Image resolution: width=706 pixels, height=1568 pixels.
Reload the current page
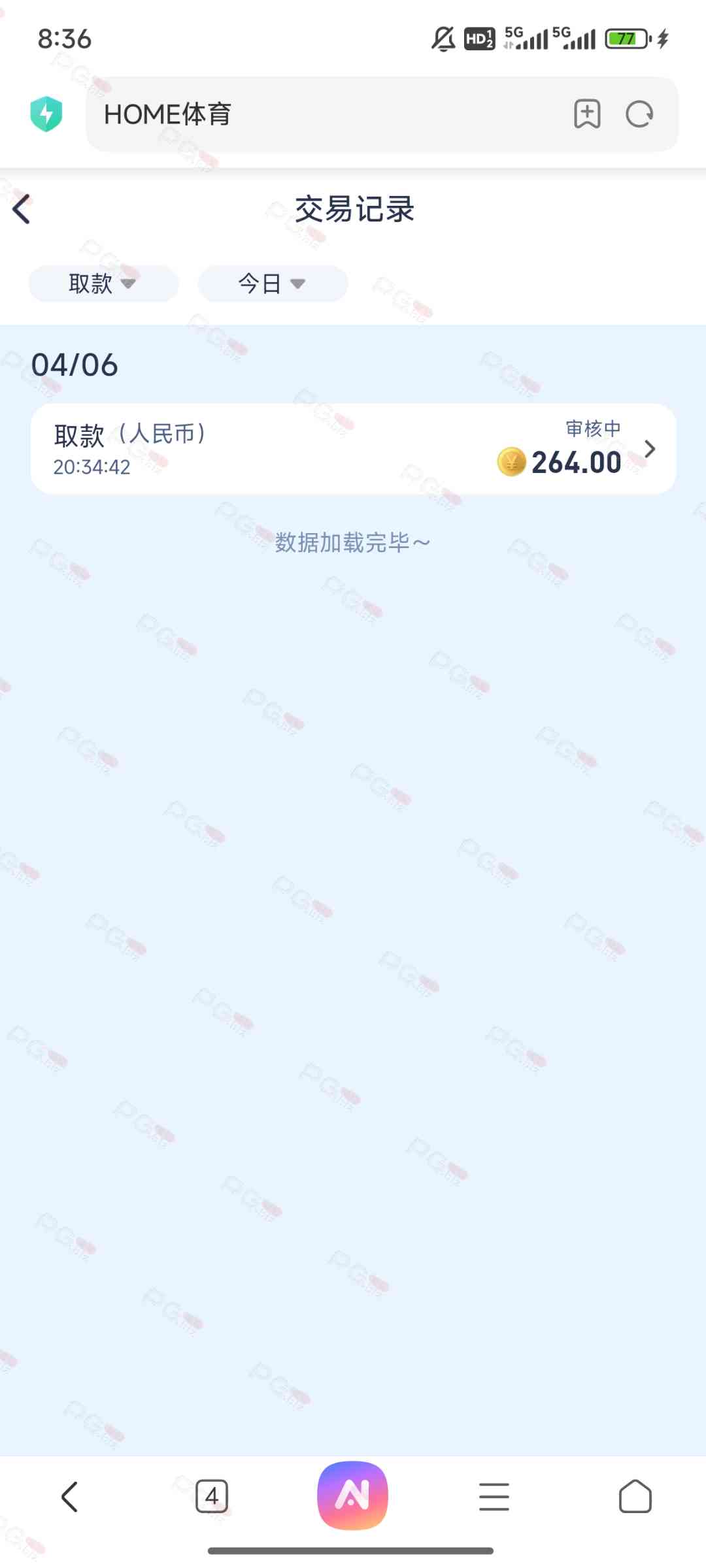639,114
